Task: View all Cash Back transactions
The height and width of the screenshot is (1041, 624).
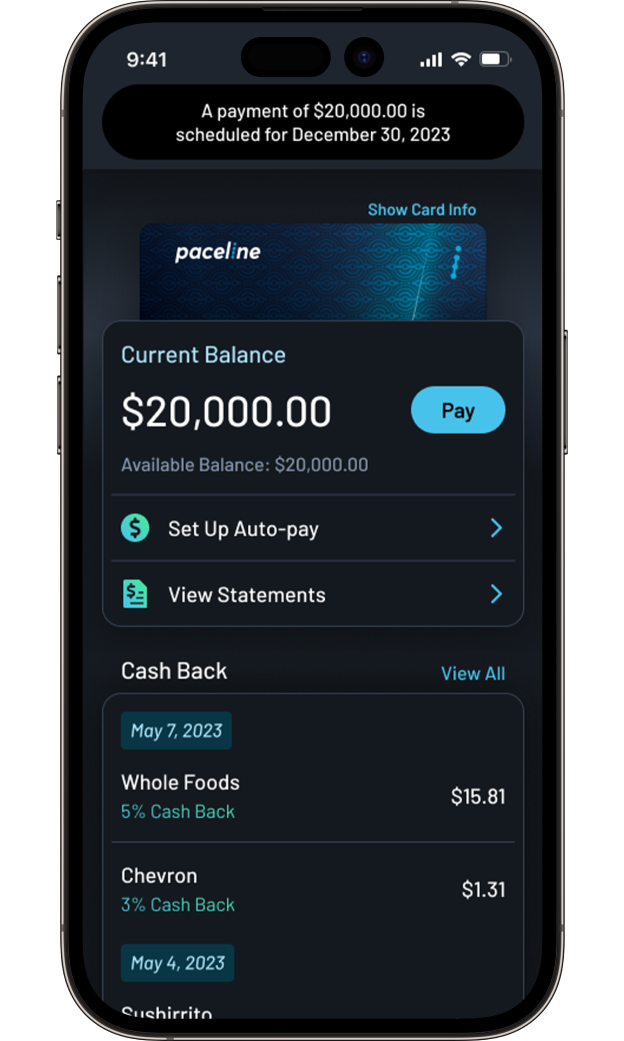Action: [472, 674]
